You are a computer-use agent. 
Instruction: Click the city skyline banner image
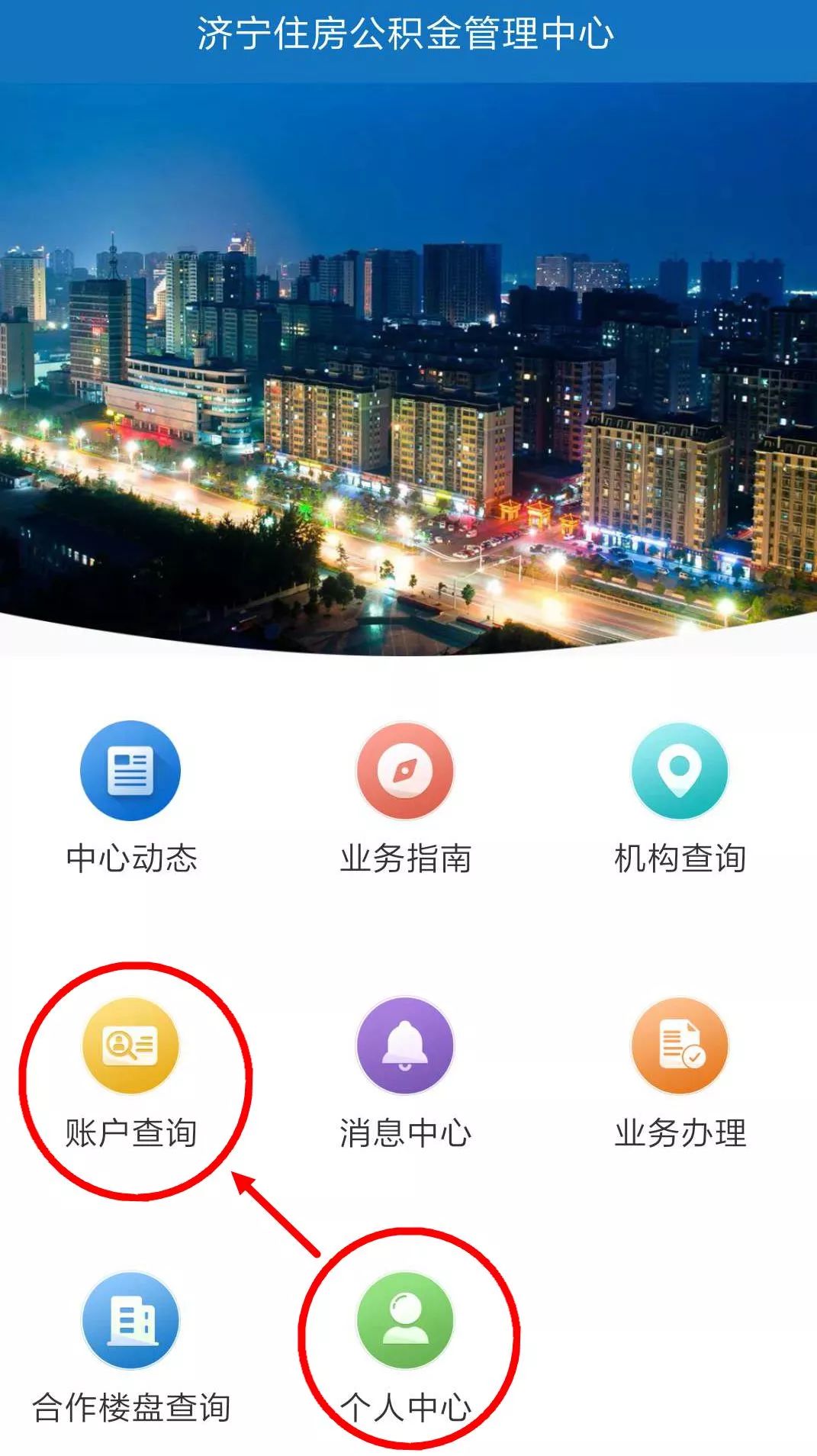click(x=408, y=359)
